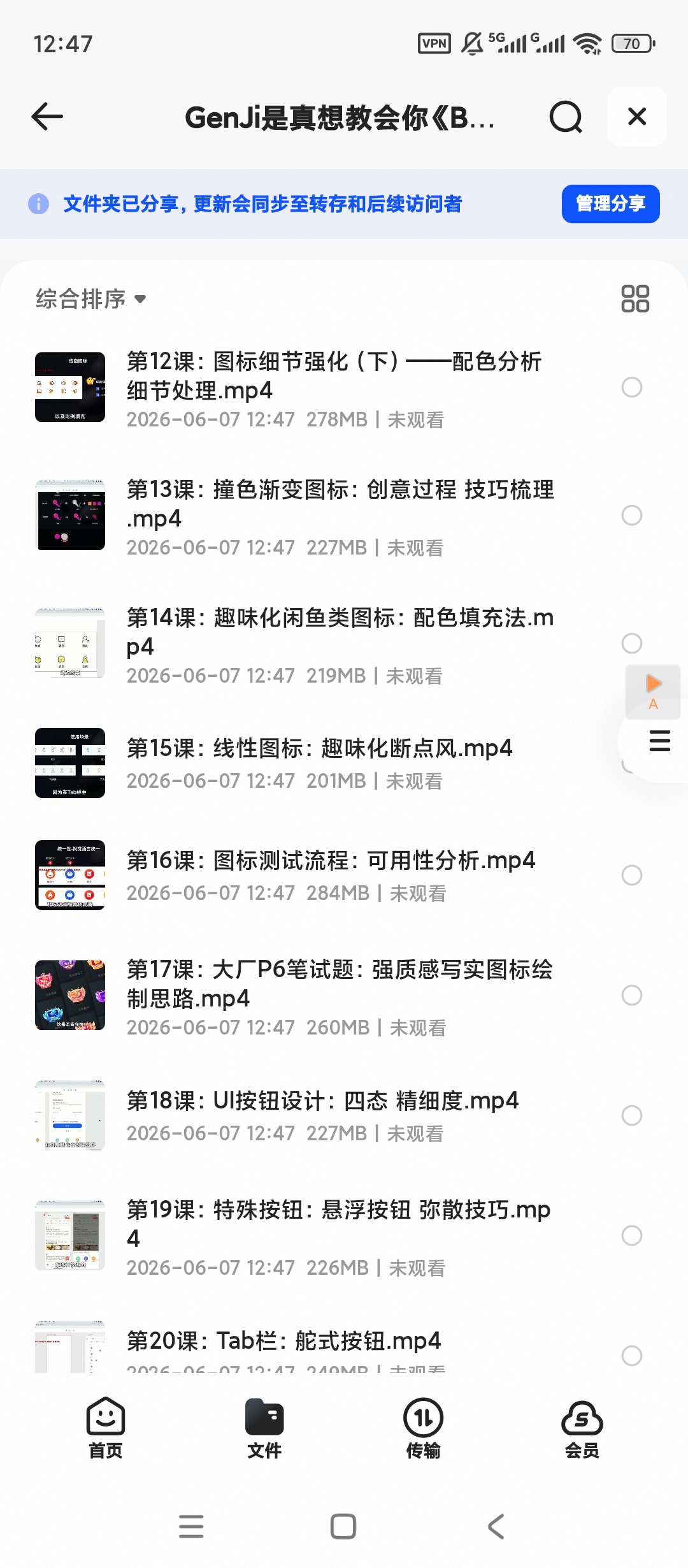Tap the system home button
Screen dimensions: 688x1568
tap(343, 1527)
